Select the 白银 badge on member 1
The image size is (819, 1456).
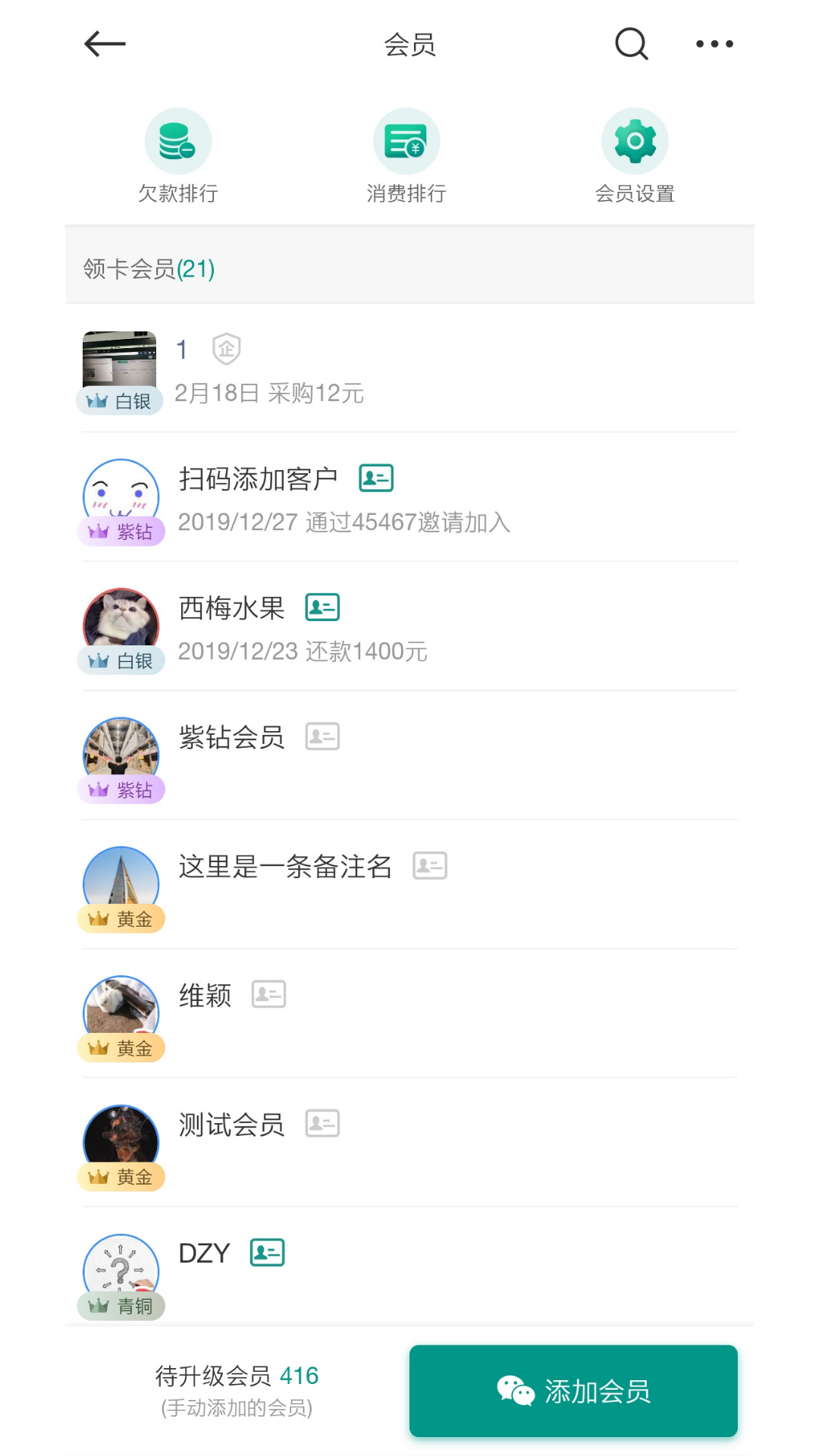point(119,400)
